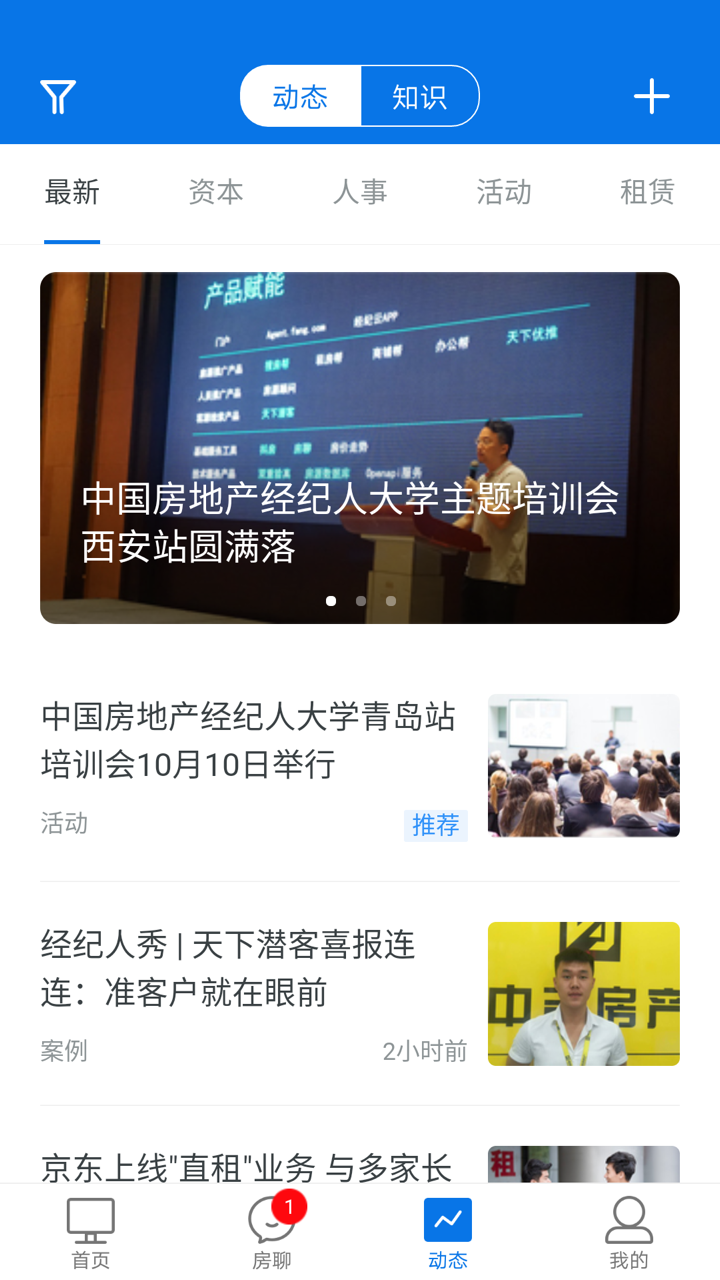
Task: Switch to 知识 mode in the top toggle
Action: 420,95
